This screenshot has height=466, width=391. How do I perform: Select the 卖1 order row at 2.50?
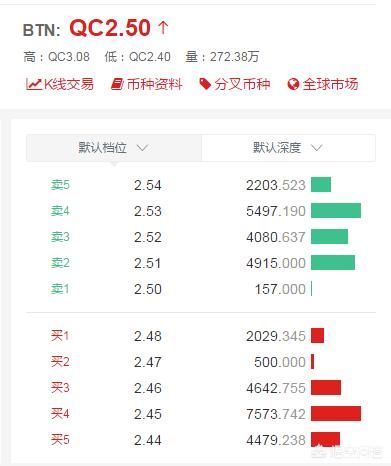(201, 289)
